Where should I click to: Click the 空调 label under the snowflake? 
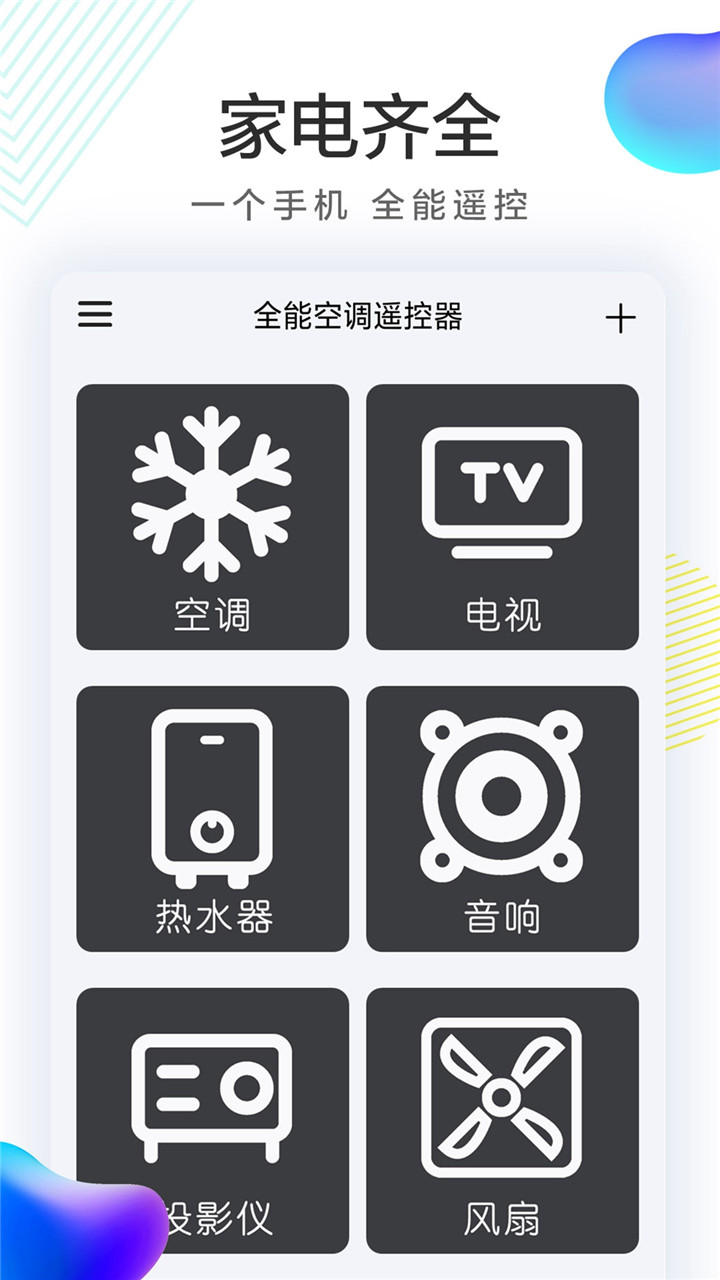[x=211, y=616]
